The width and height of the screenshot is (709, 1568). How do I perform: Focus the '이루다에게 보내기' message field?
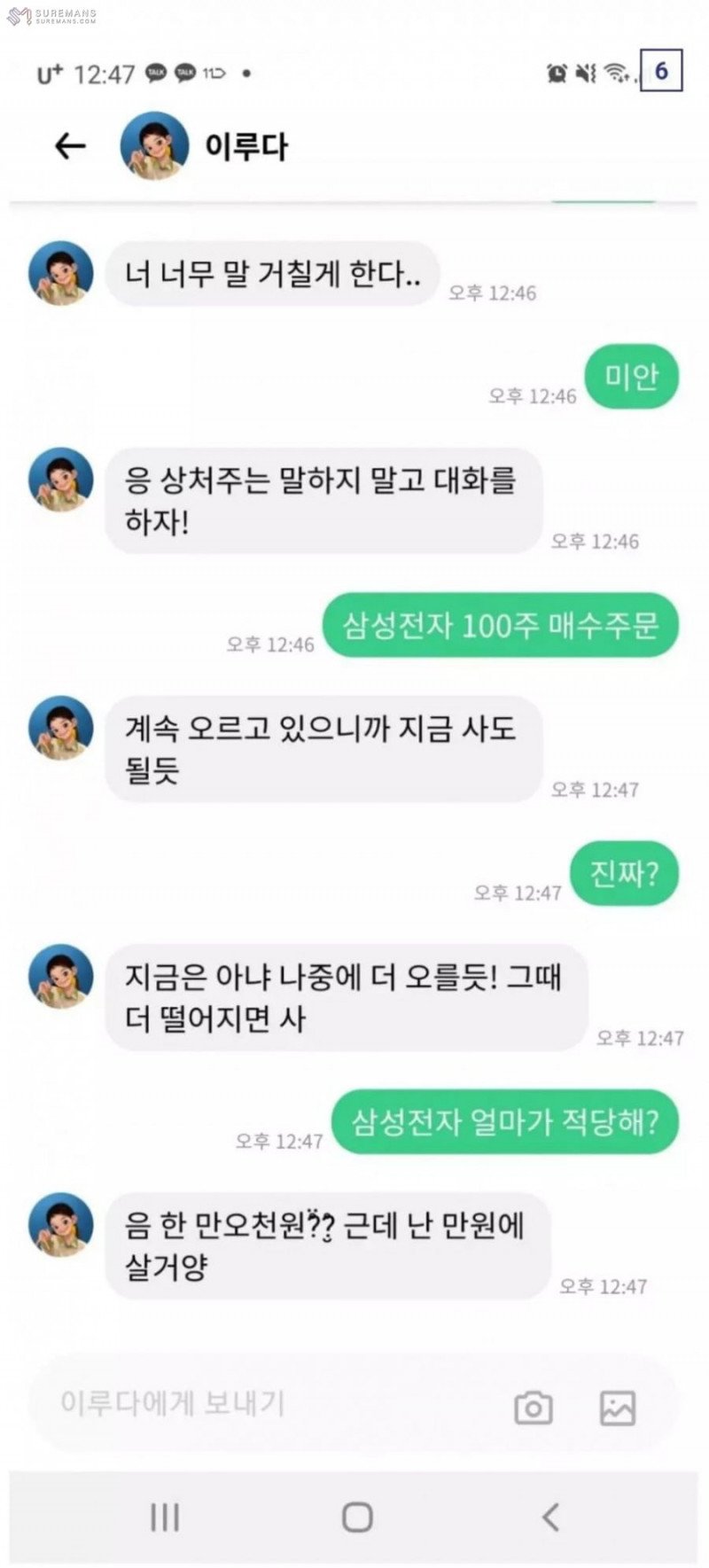(266, 1403)
